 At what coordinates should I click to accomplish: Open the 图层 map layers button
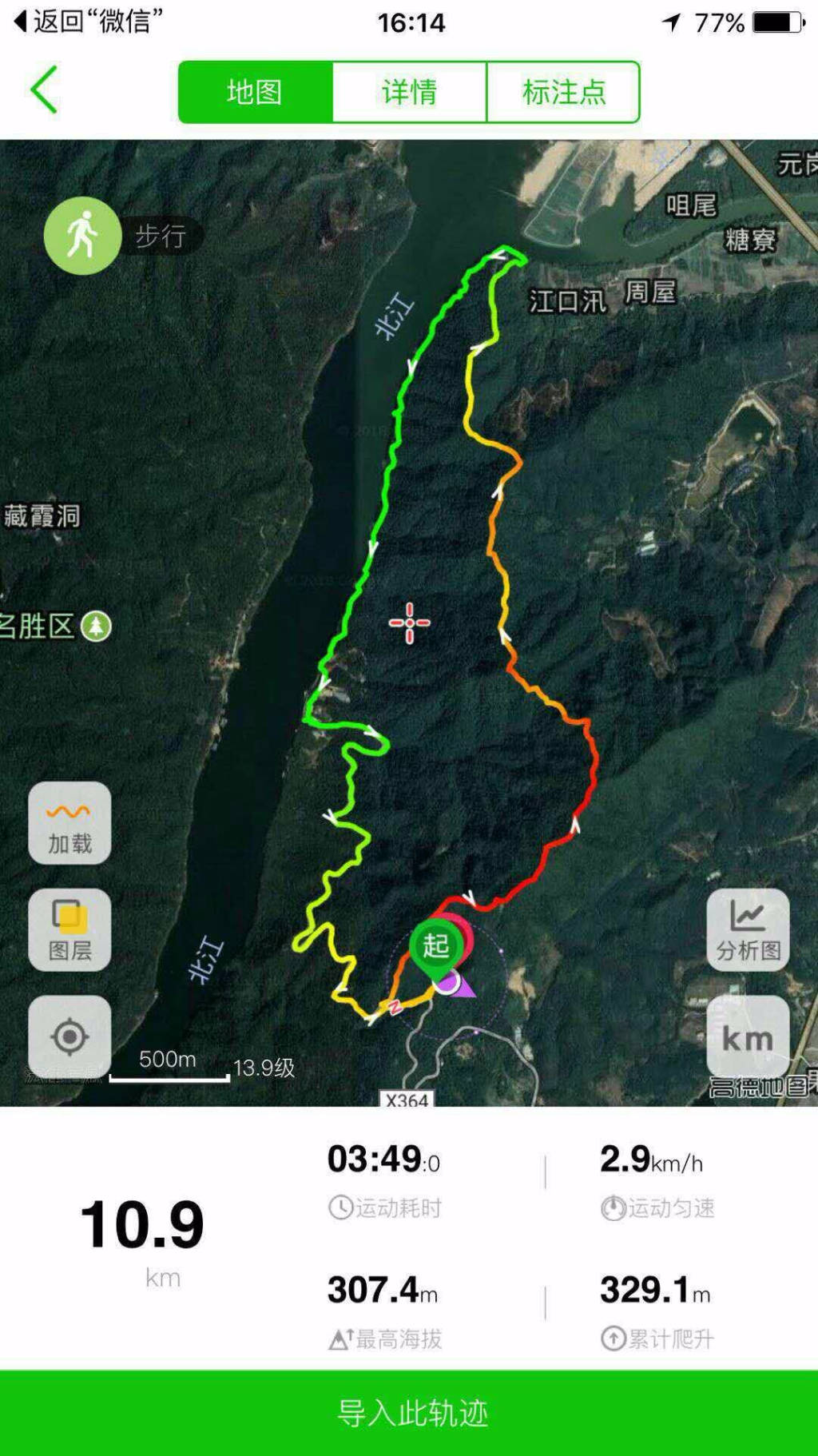(69, 930)
